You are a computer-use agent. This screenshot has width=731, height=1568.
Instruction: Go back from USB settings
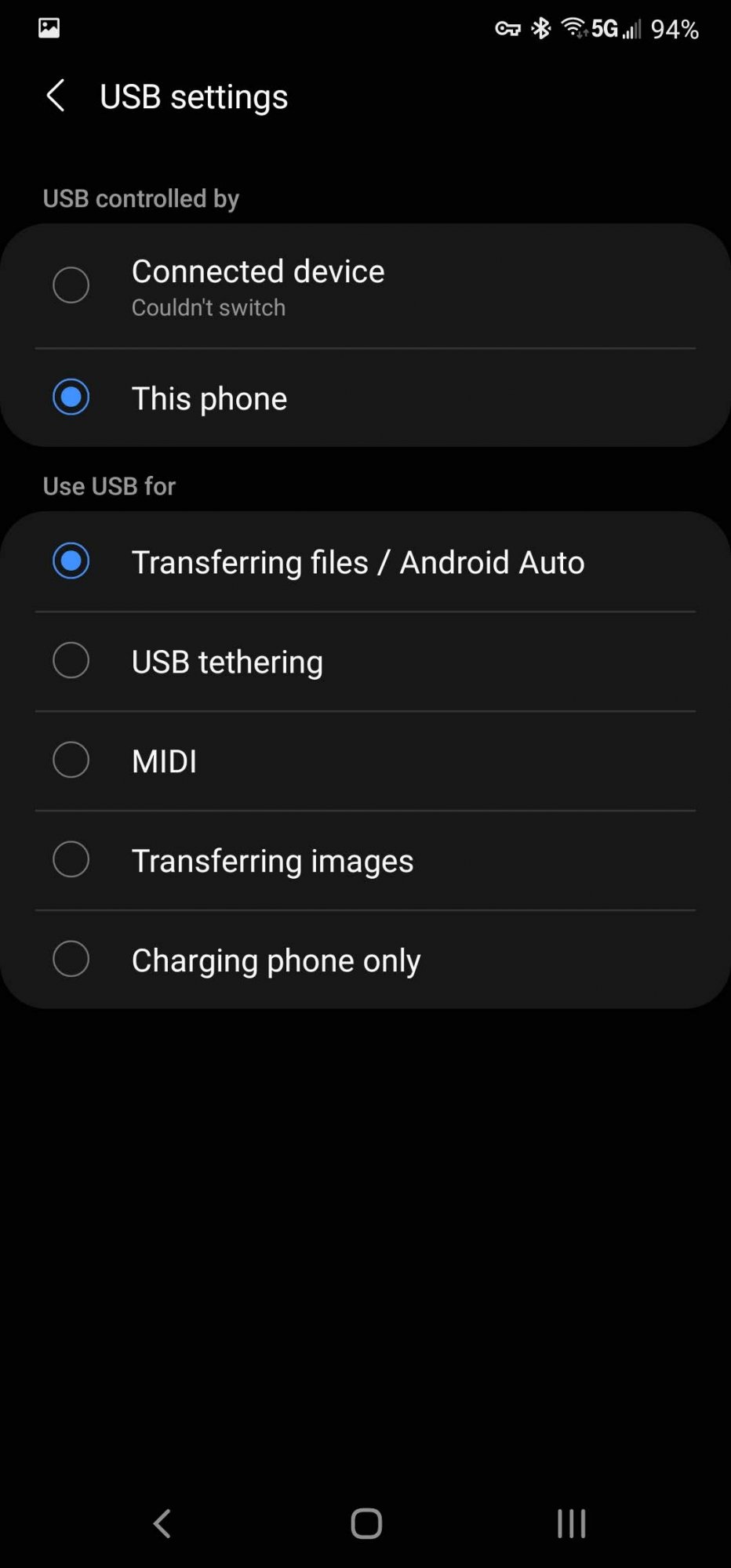click(56, 96)
